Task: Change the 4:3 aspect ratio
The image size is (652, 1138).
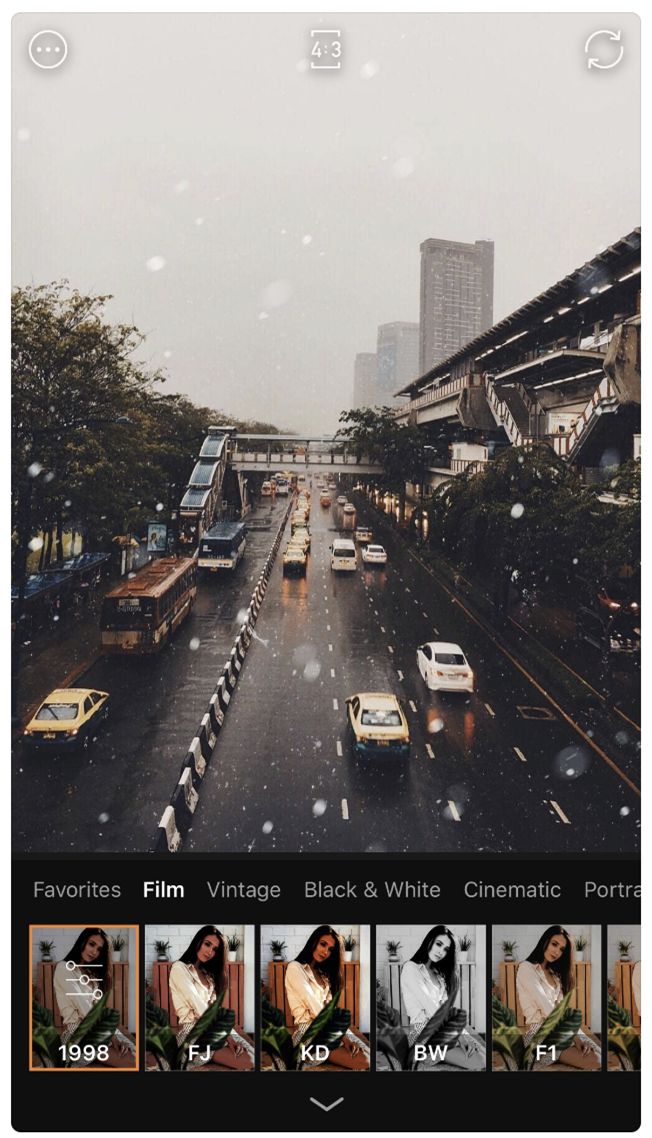Action: tap(325, 50)
